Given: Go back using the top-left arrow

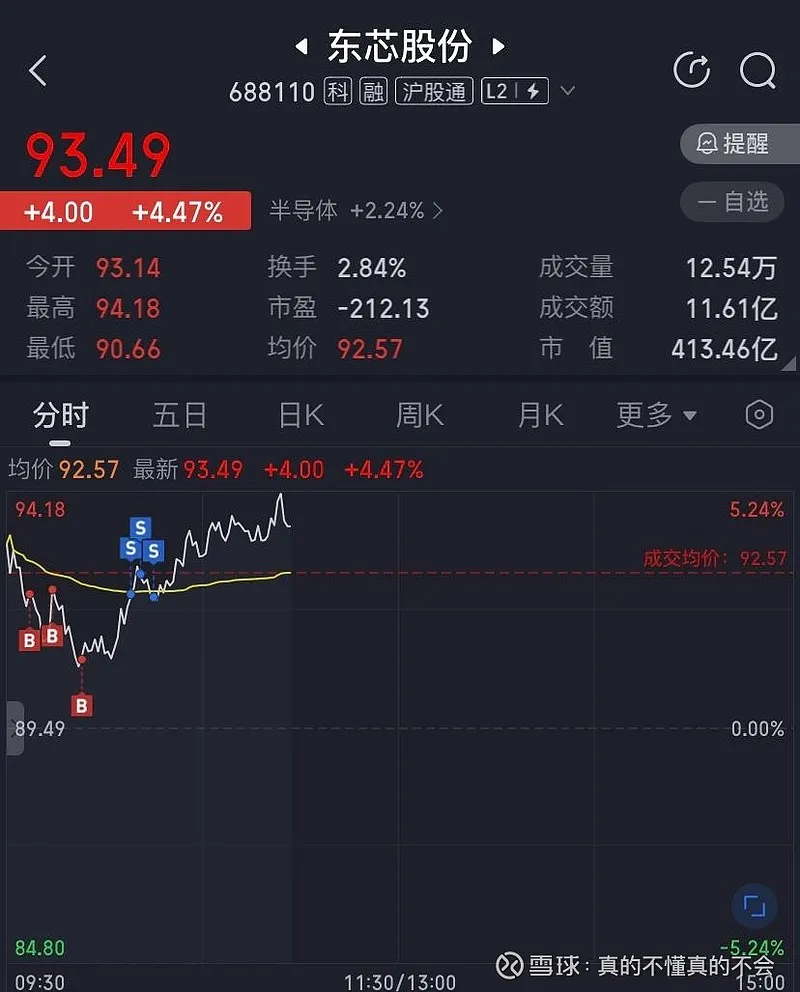Looking at the screenshot, I should coord(38,71).
